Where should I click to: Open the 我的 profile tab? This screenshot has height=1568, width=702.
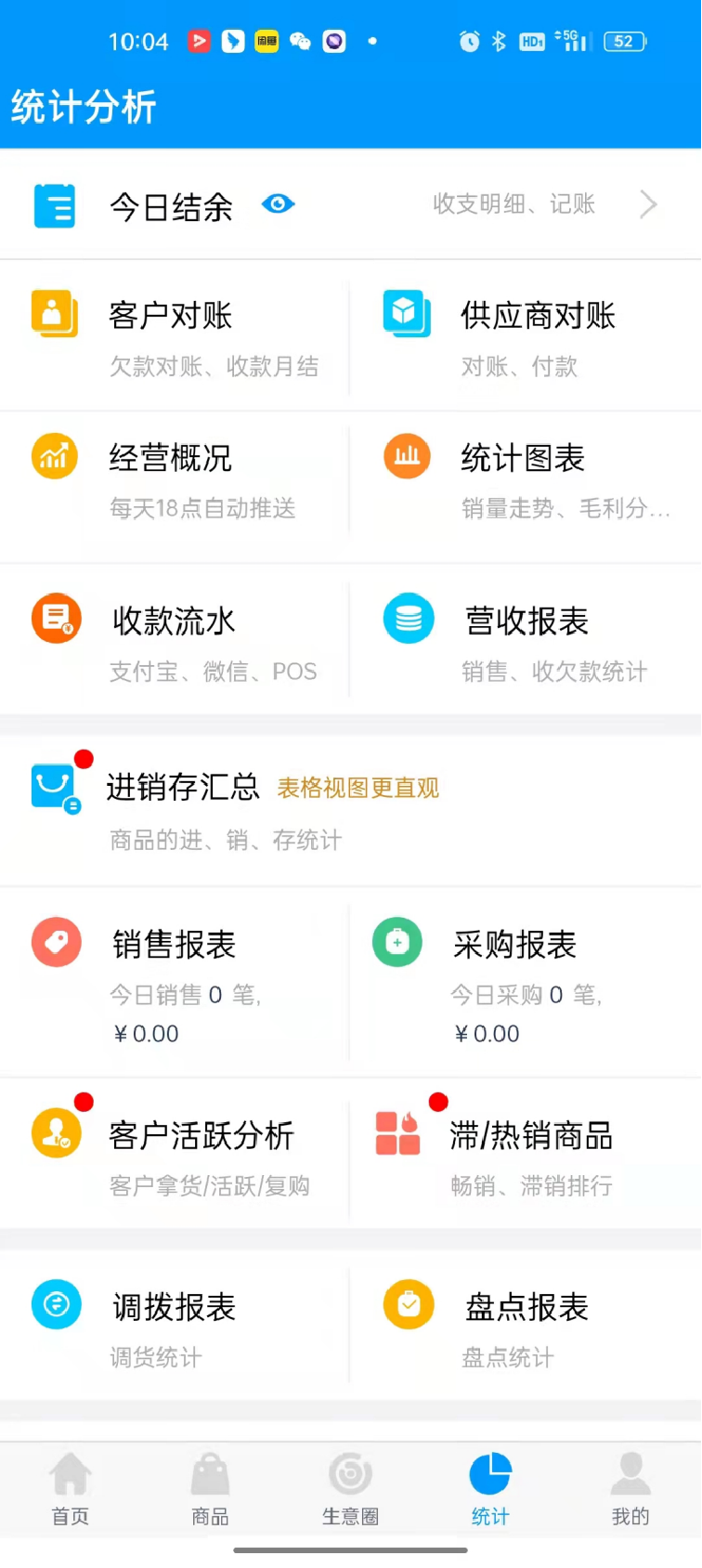(x=630, y=1491)
